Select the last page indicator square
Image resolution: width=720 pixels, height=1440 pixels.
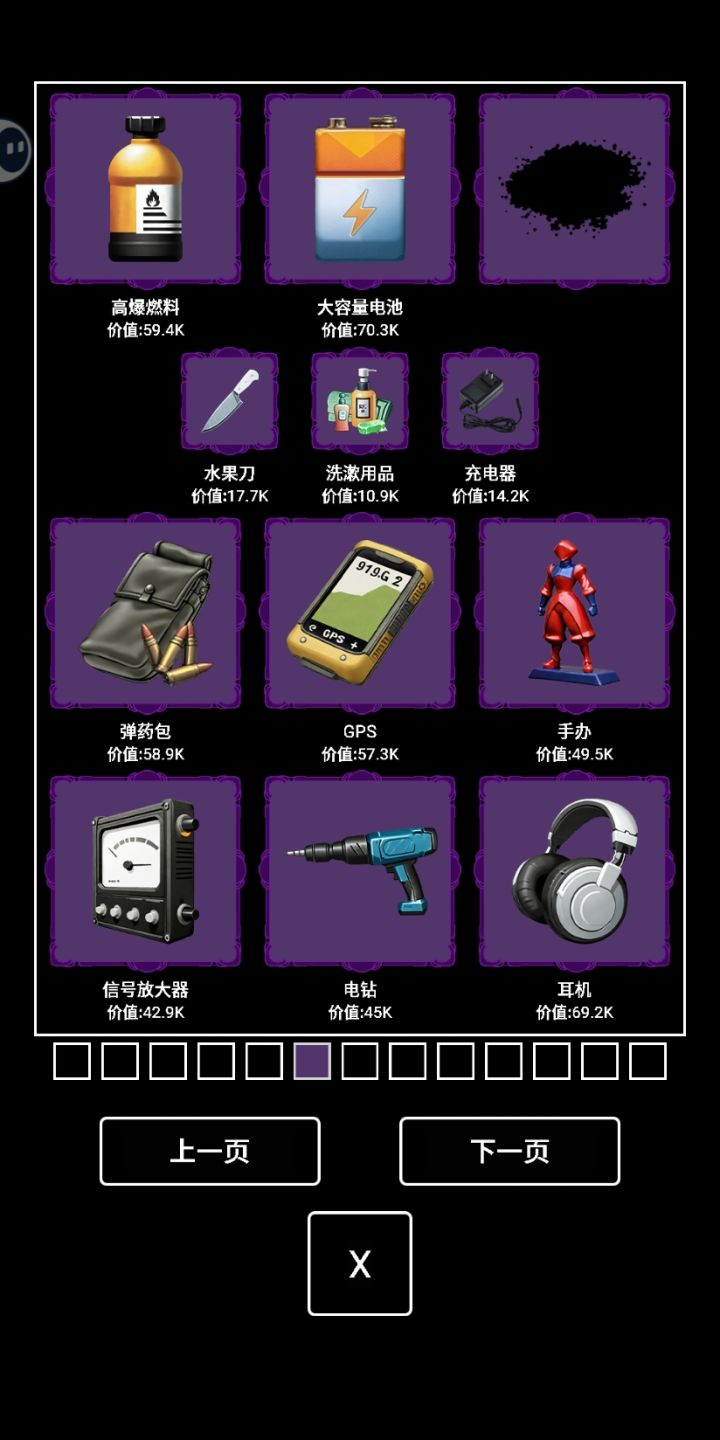[649, 1062]
